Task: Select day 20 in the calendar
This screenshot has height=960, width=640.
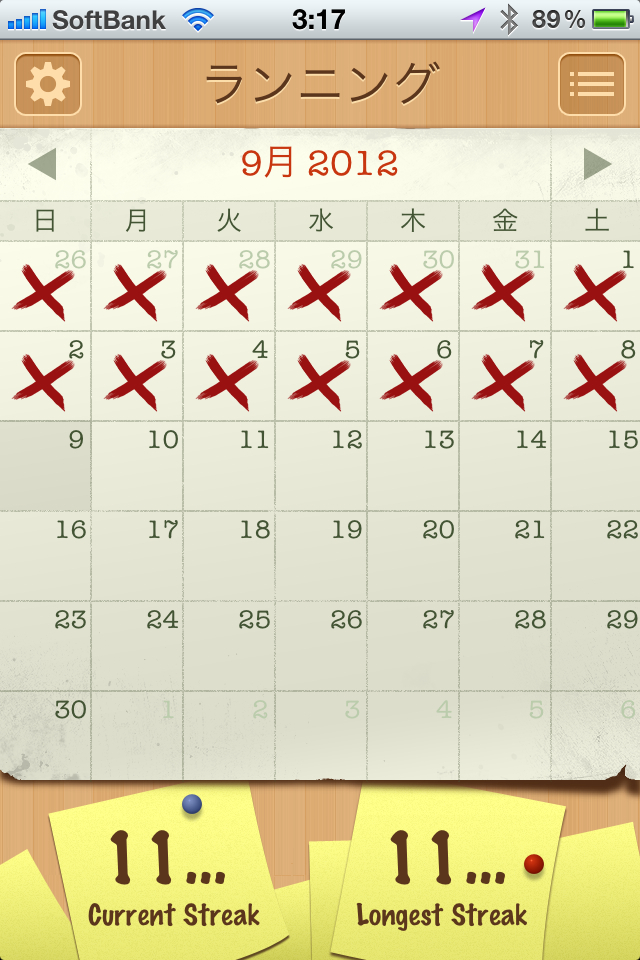Action: point(413,556)
